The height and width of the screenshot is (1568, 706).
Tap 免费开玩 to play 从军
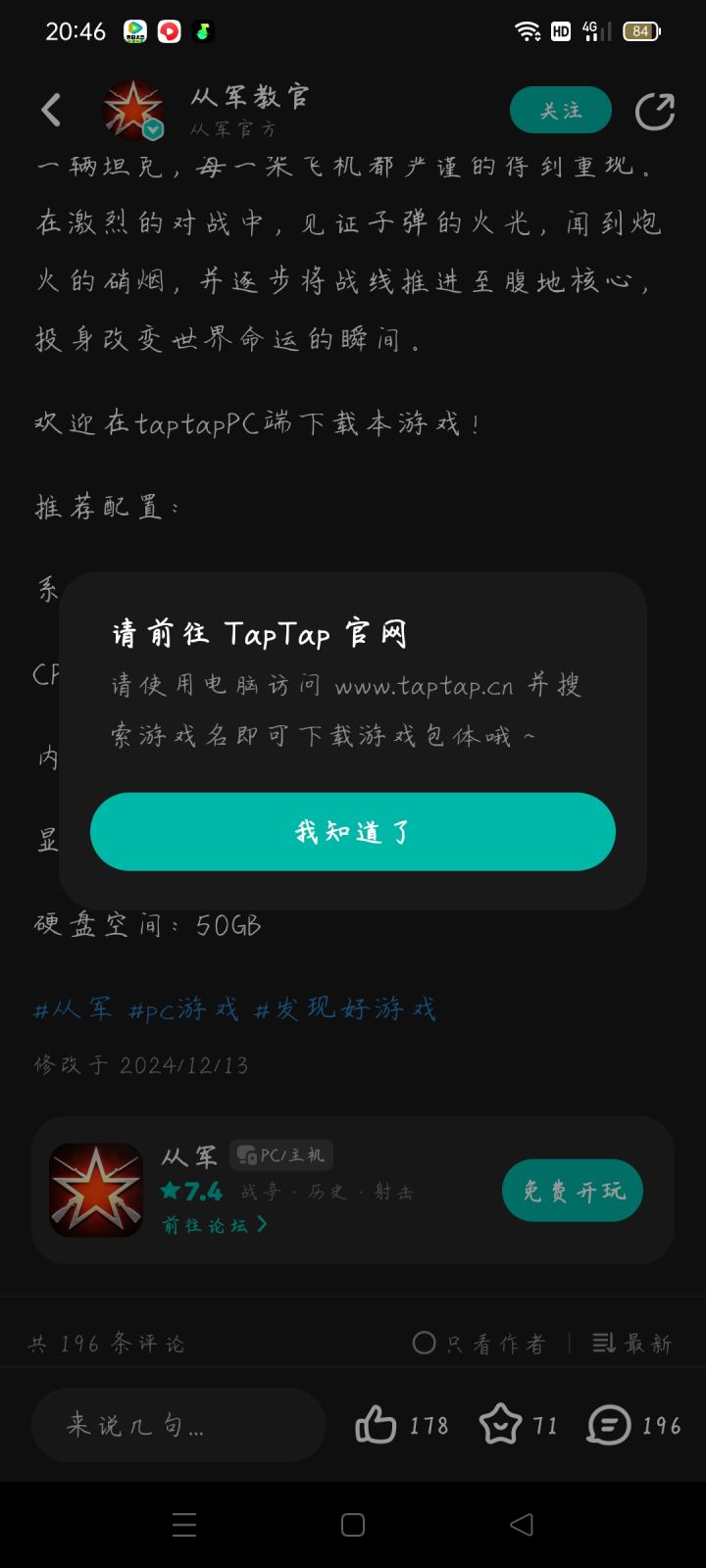coord(572,1191)
